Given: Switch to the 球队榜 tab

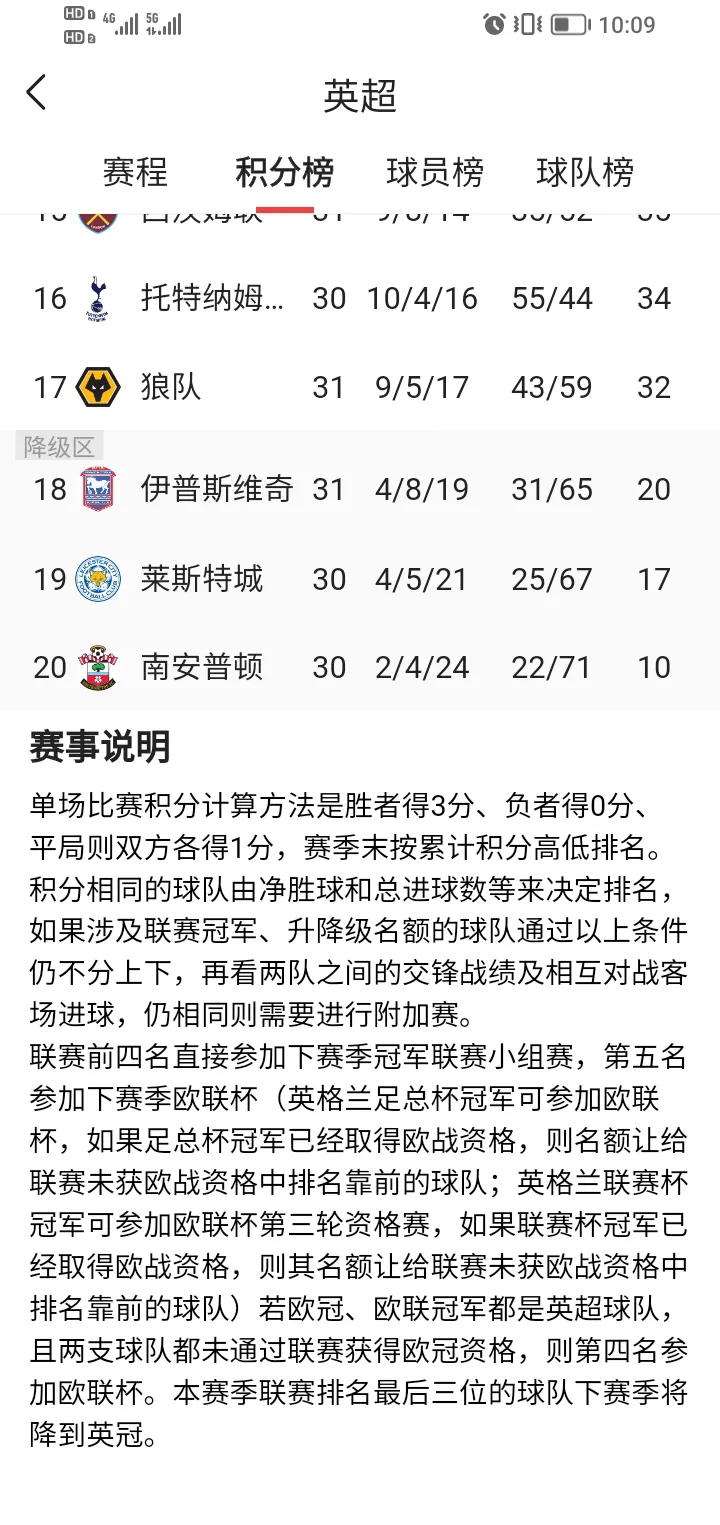Looking at the screenshot, I should [x=585, y=172].
